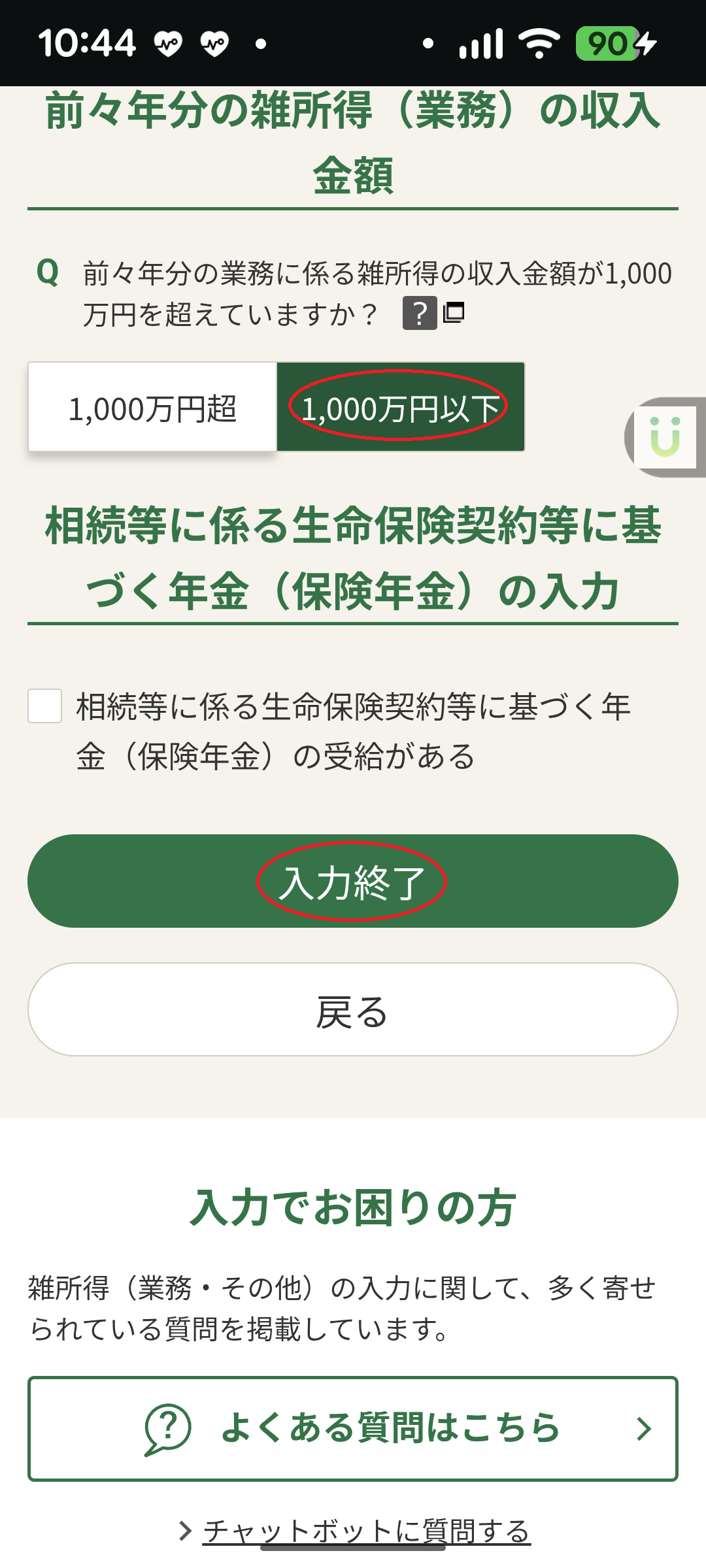Open the チャットボットに質問する link

(x=366, y=1531)
